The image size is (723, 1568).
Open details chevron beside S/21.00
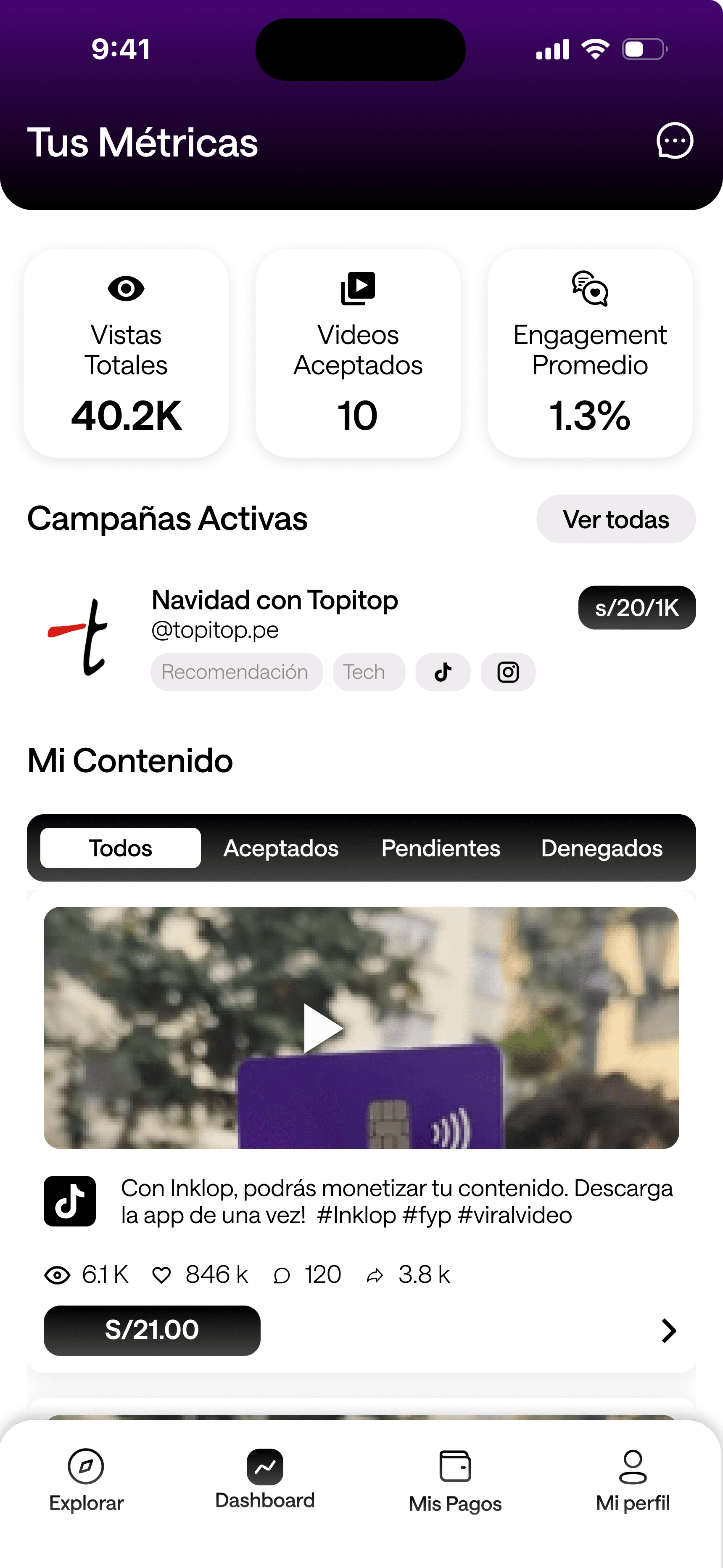(x=668, y=1331)
